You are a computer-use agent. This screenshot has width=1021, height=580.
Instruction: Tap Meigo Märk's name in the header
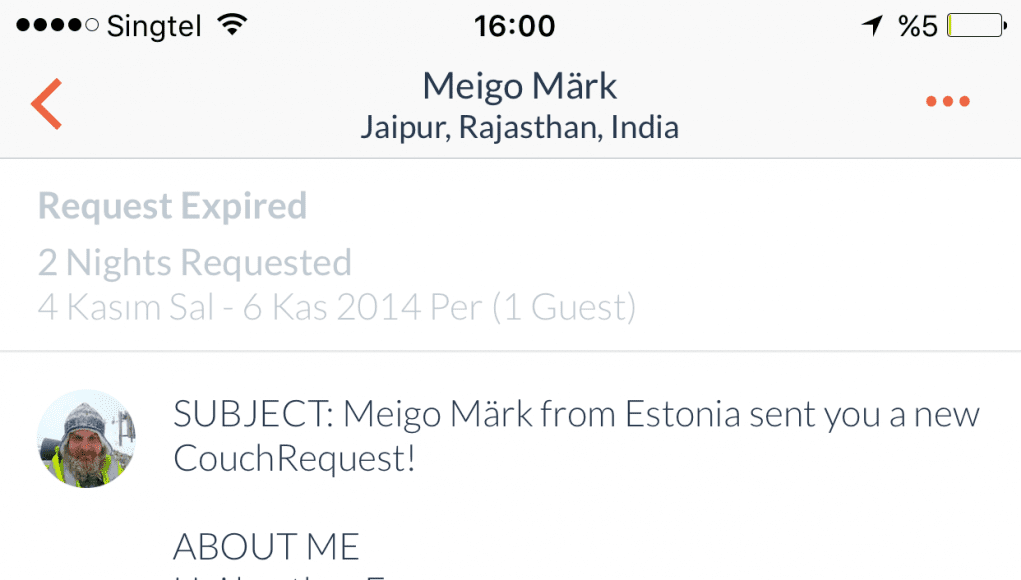(519, 86)
